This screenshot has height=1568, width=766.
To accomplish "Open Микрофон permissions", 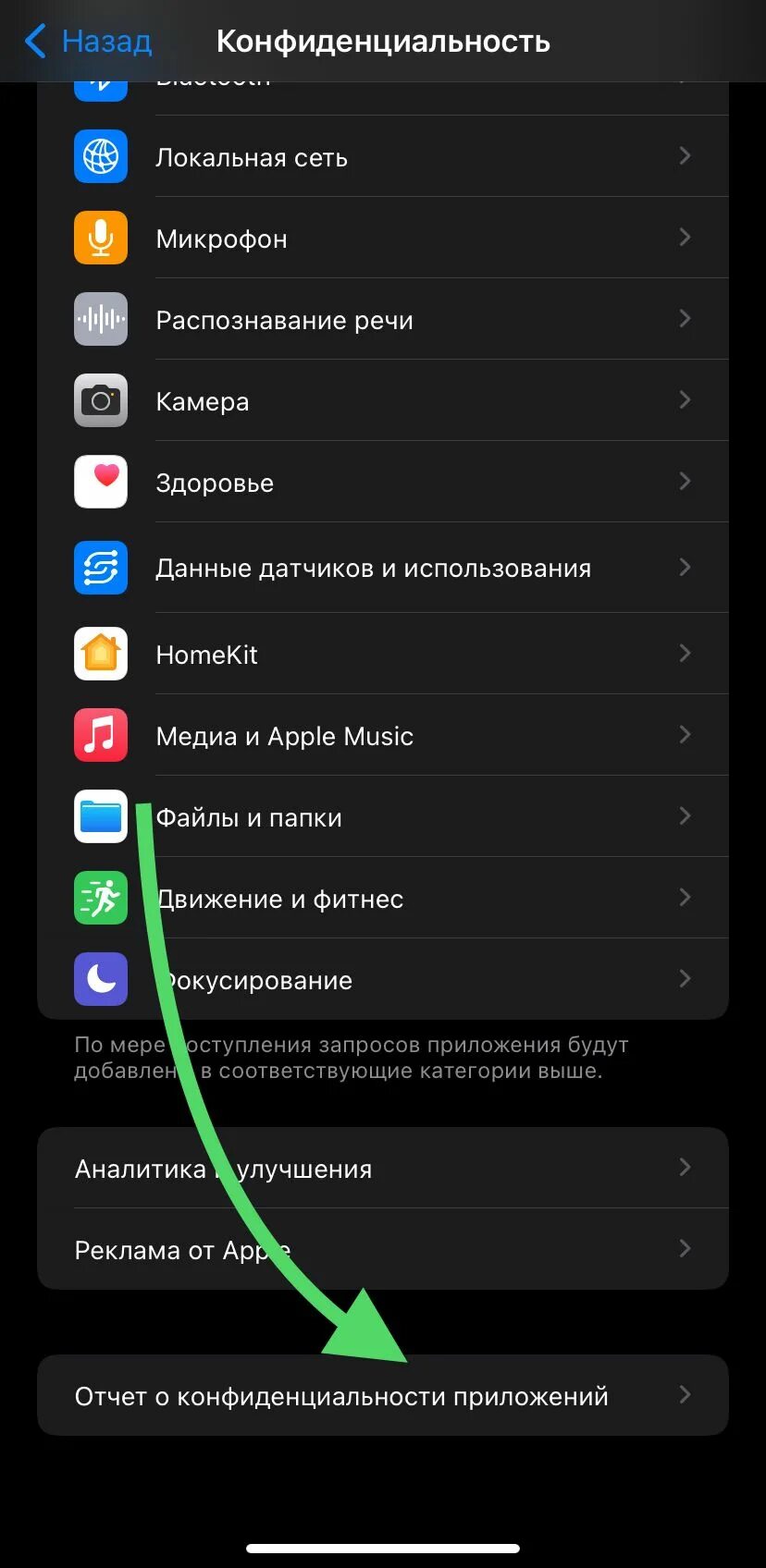I will (x=382, y=239).
